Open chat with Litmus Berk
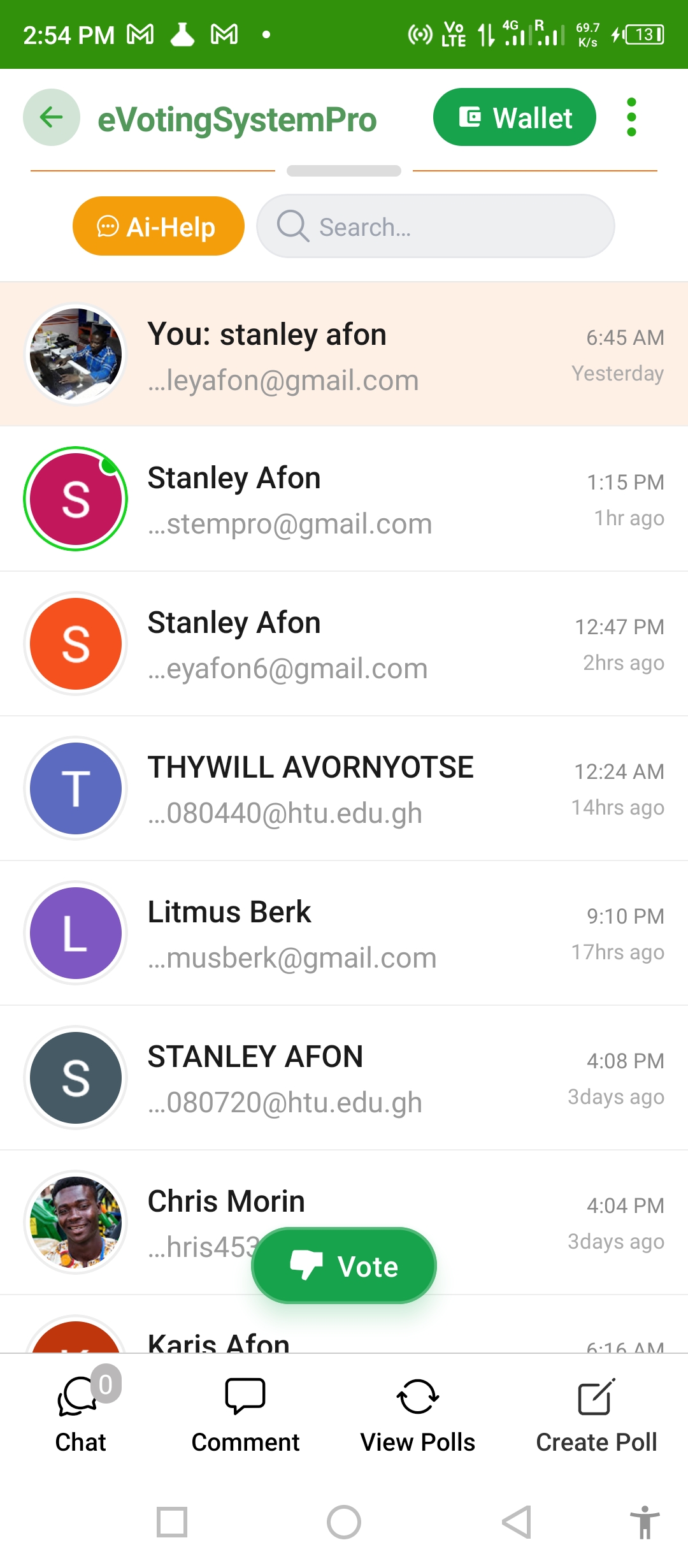Image resolution: width=688 pixels, height=1568 pixels. pyautogui.click(x=344, y=933)
